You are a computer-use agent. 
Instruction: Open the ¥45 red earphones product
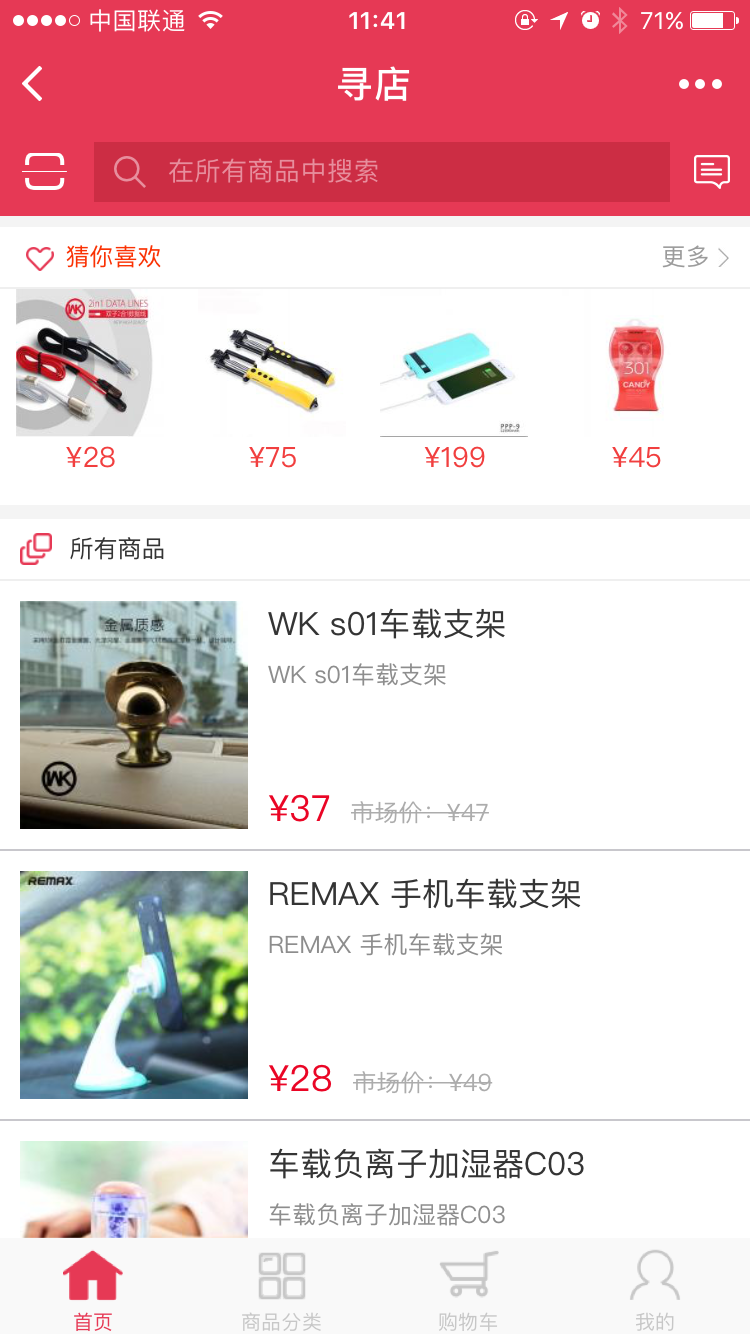click(x=637, y=381)
